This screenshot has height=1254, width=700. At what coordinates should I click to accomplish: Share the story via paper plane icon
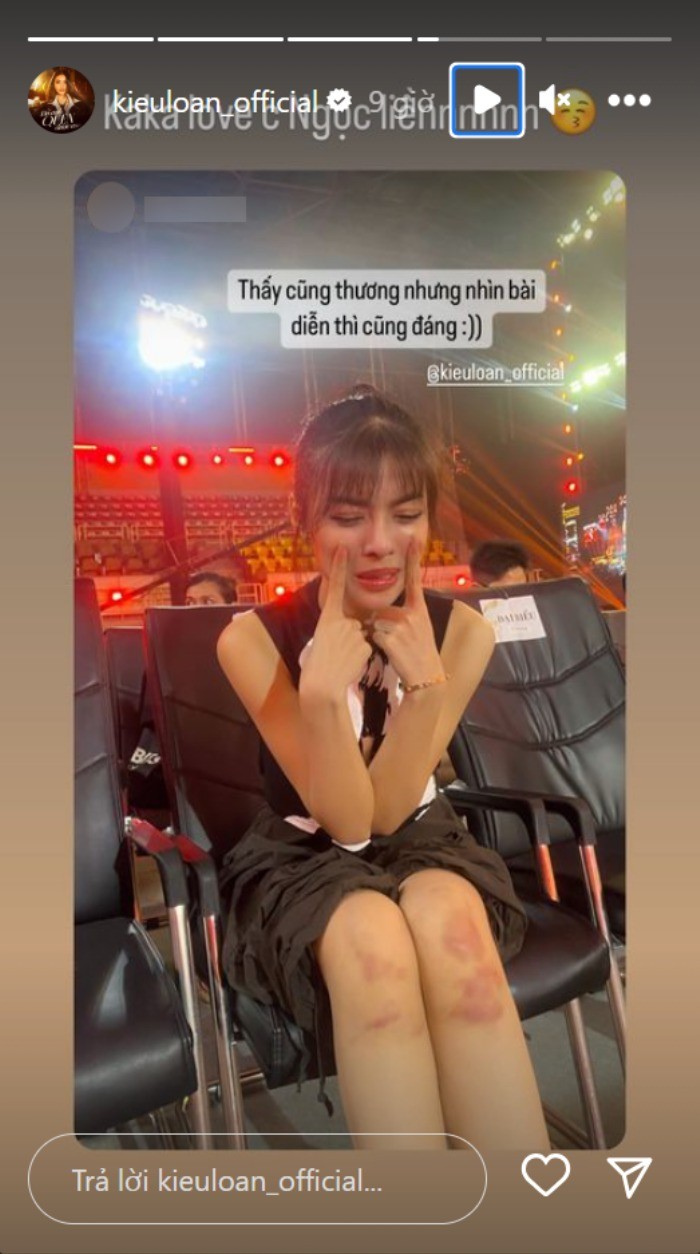[629, 1176]
